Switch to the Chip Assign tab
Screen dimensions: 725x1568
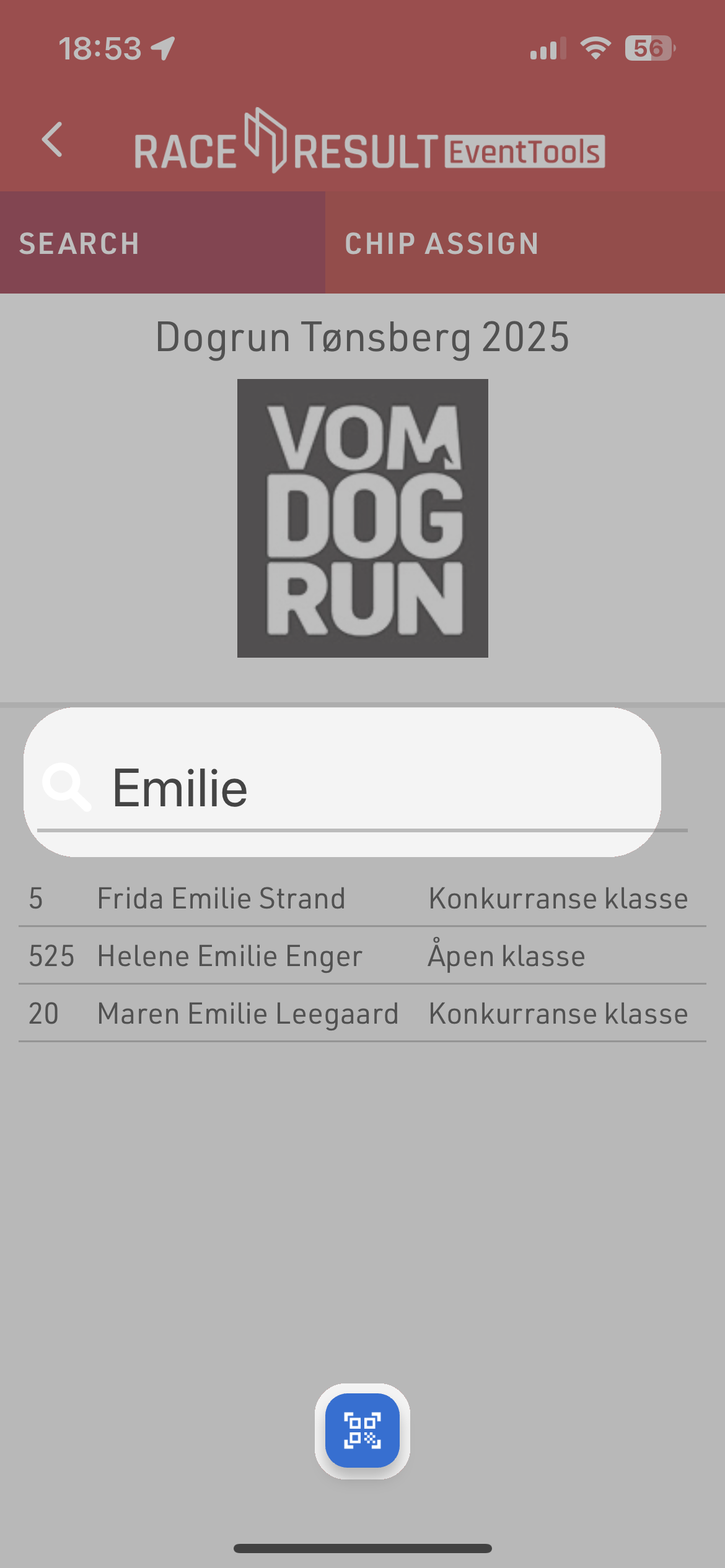525,243
